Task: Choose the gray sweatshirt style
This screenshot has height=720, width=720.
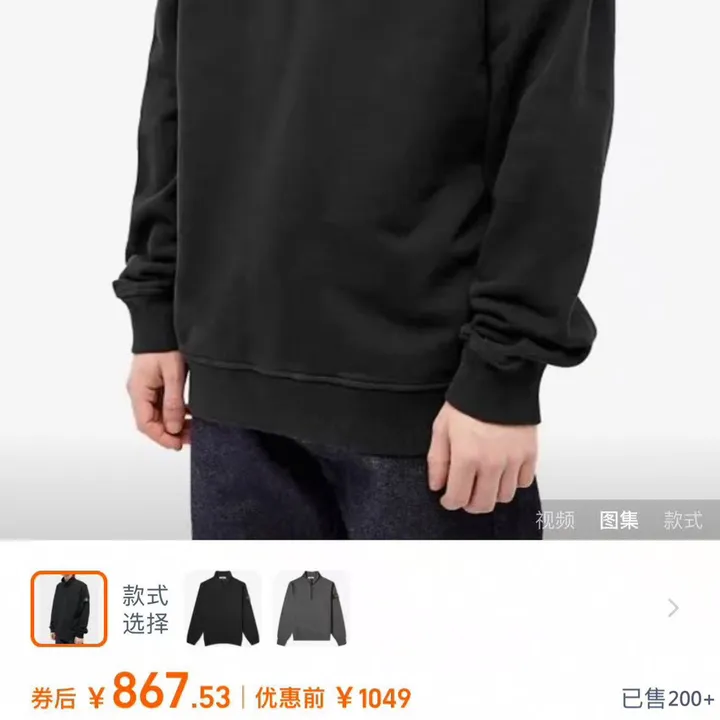Action: [x=313, y=608]
